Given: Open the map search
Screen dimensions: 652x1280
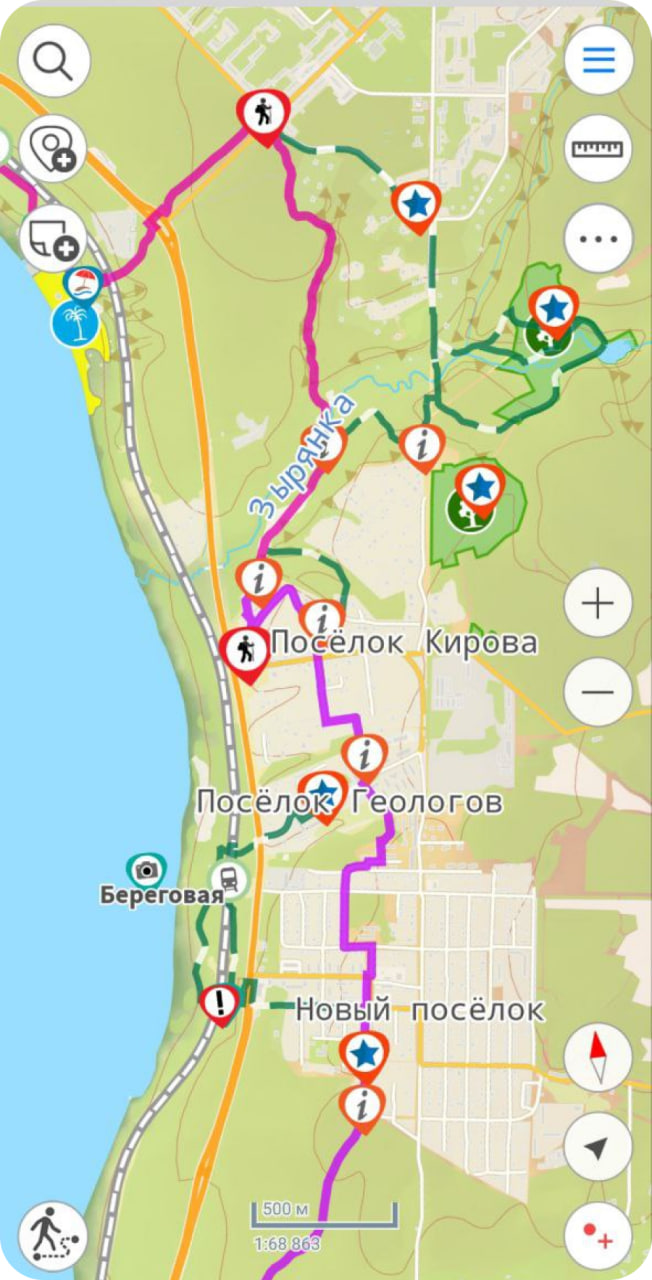Looking at the screenshot, I should [x=54, y=61].
